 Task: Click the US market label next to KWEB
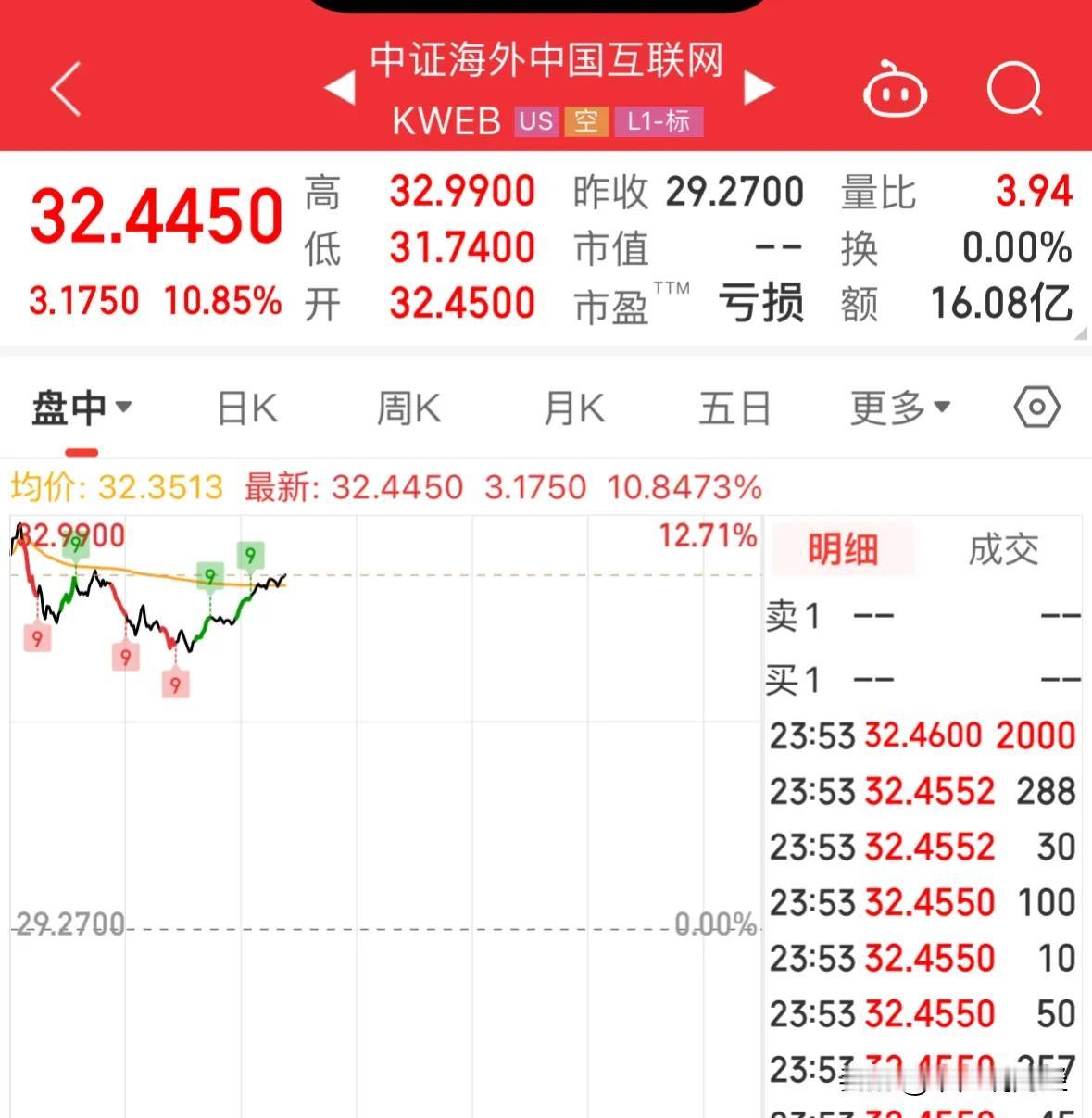pyautogui.click(x=535, y=121)
